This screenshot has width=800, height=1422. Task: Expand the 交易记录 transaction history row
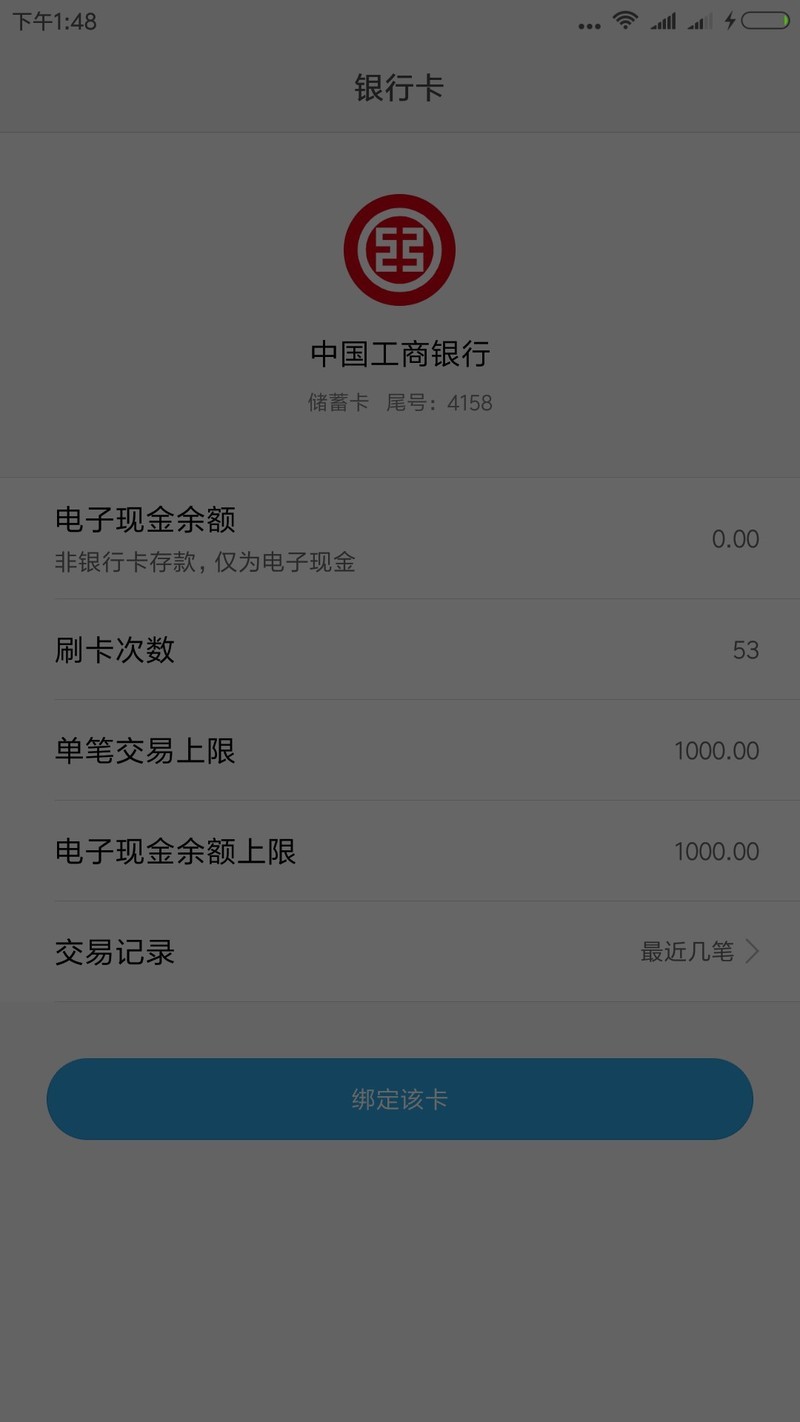click(x=400, y=951)
